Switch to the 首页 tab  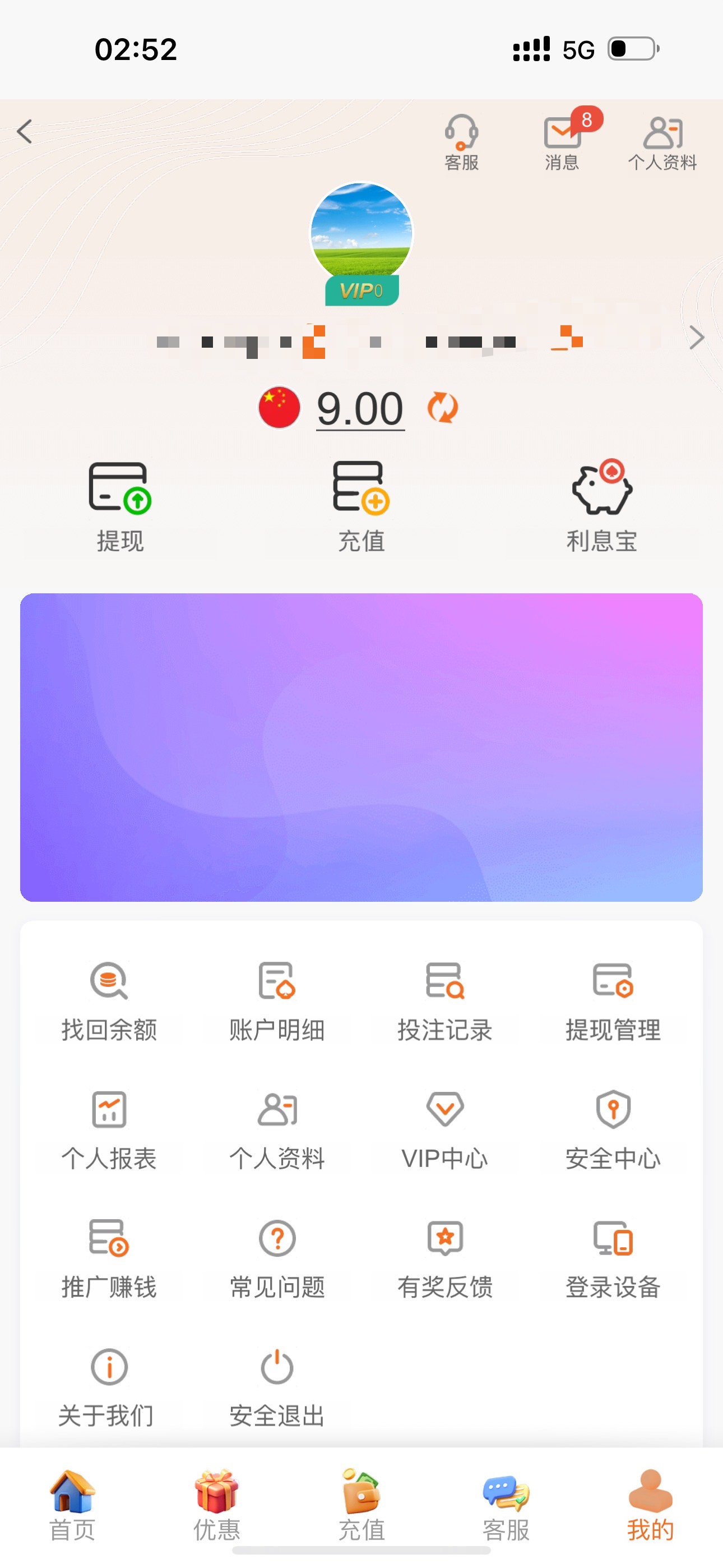point(72,1505)
